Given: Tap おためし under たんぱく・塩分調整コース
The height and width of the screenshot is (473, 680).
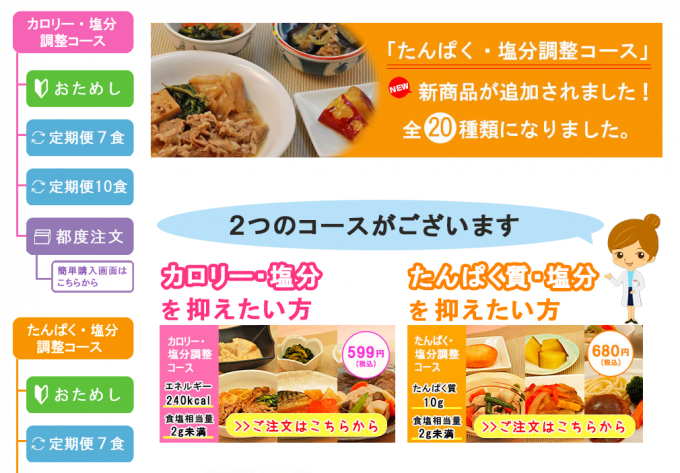Looking at the screenshot, I should [79, 394].
